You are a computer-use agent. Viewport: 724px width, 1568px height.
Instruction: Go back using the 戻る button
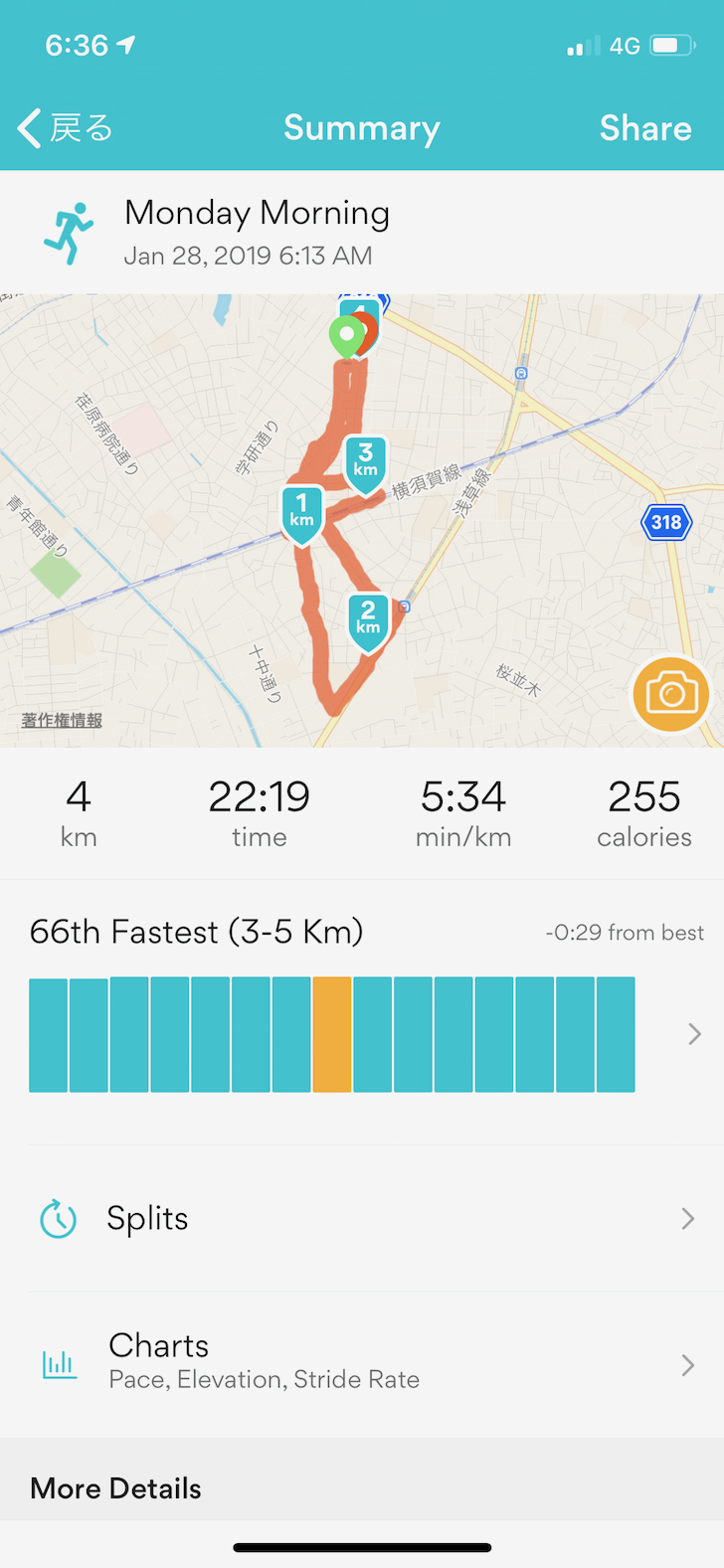66,128
